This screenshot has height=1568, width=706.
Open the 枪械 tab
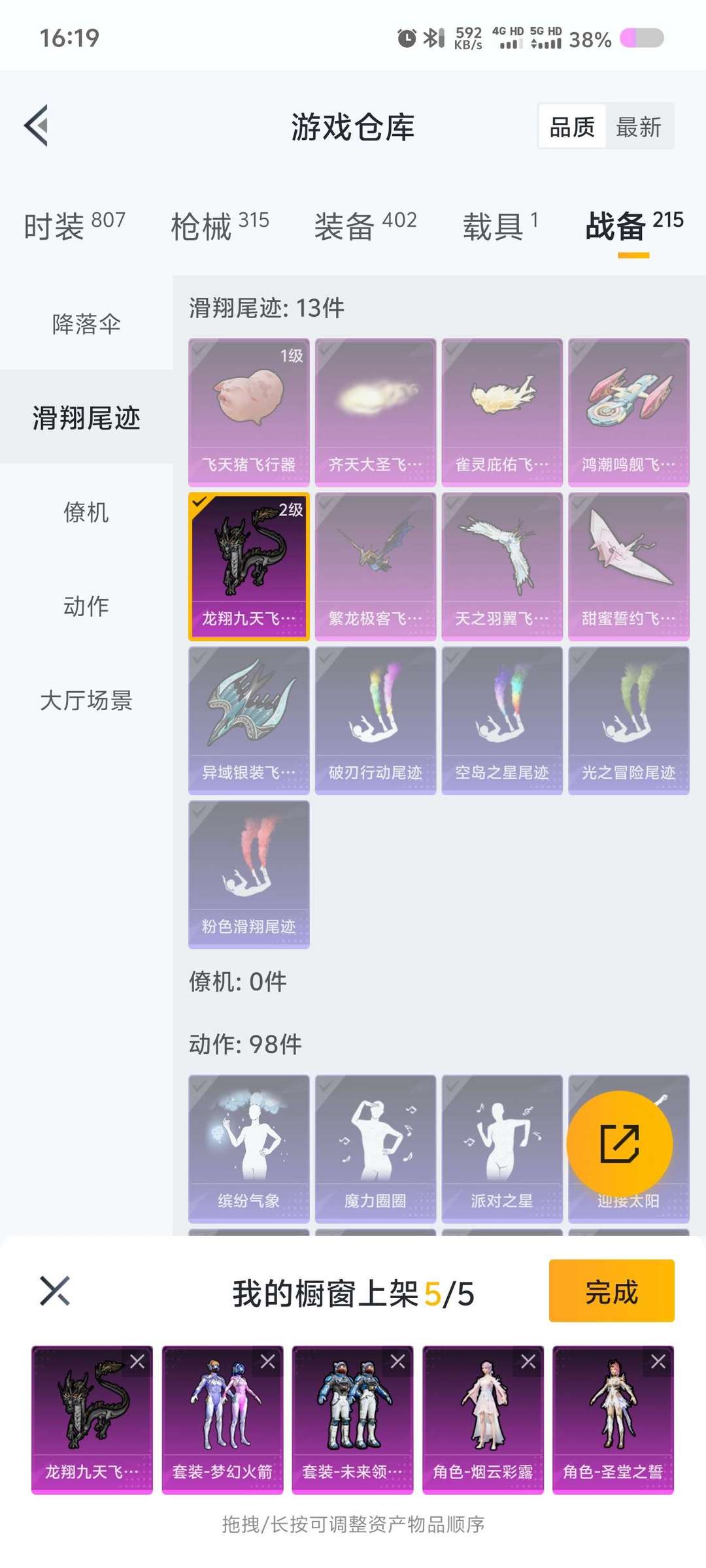(219, 226)
